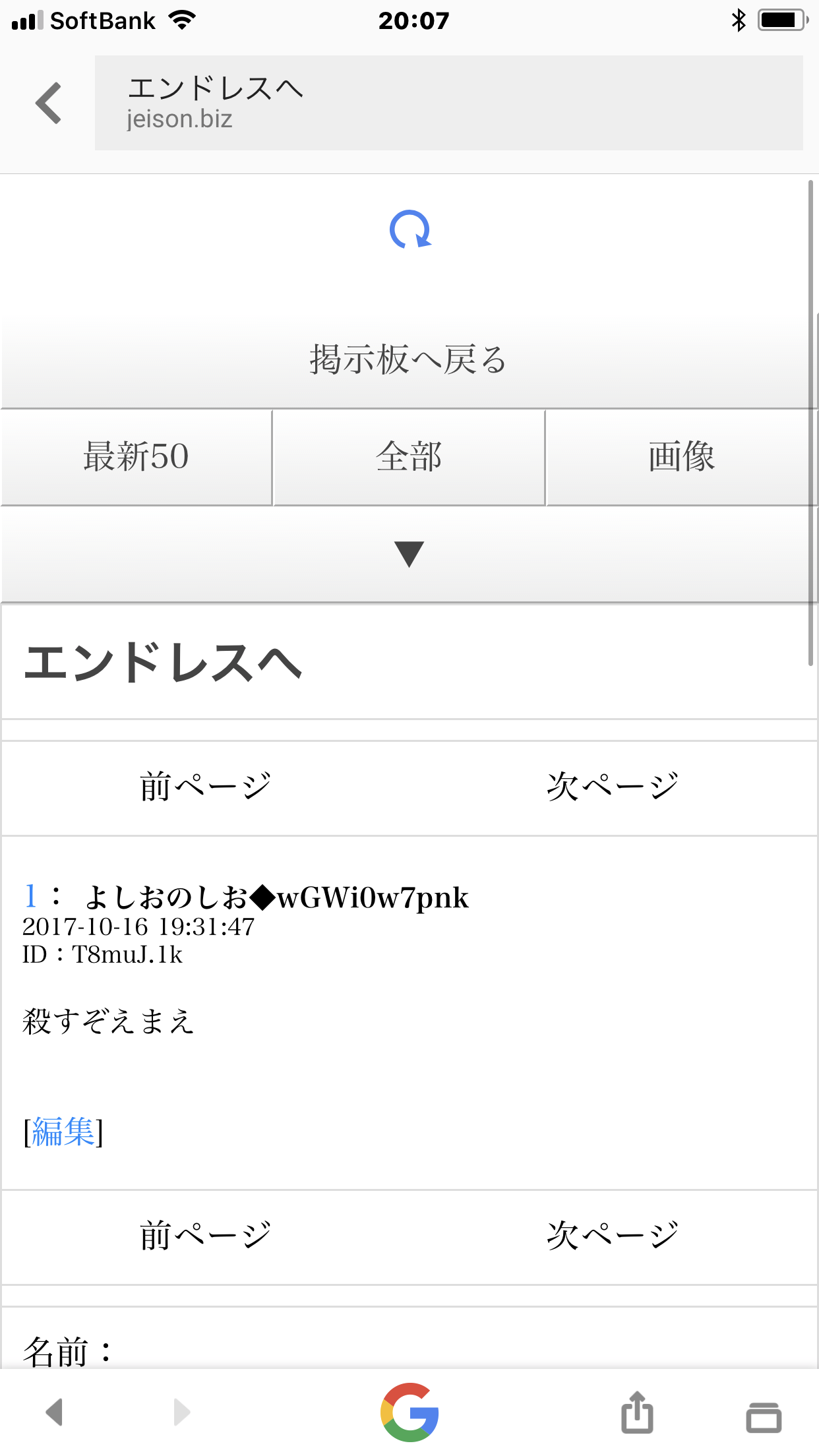Switch to the 全部 tab
The height and width of the screenshot is (1456, 819).
(x=409, y=457)
